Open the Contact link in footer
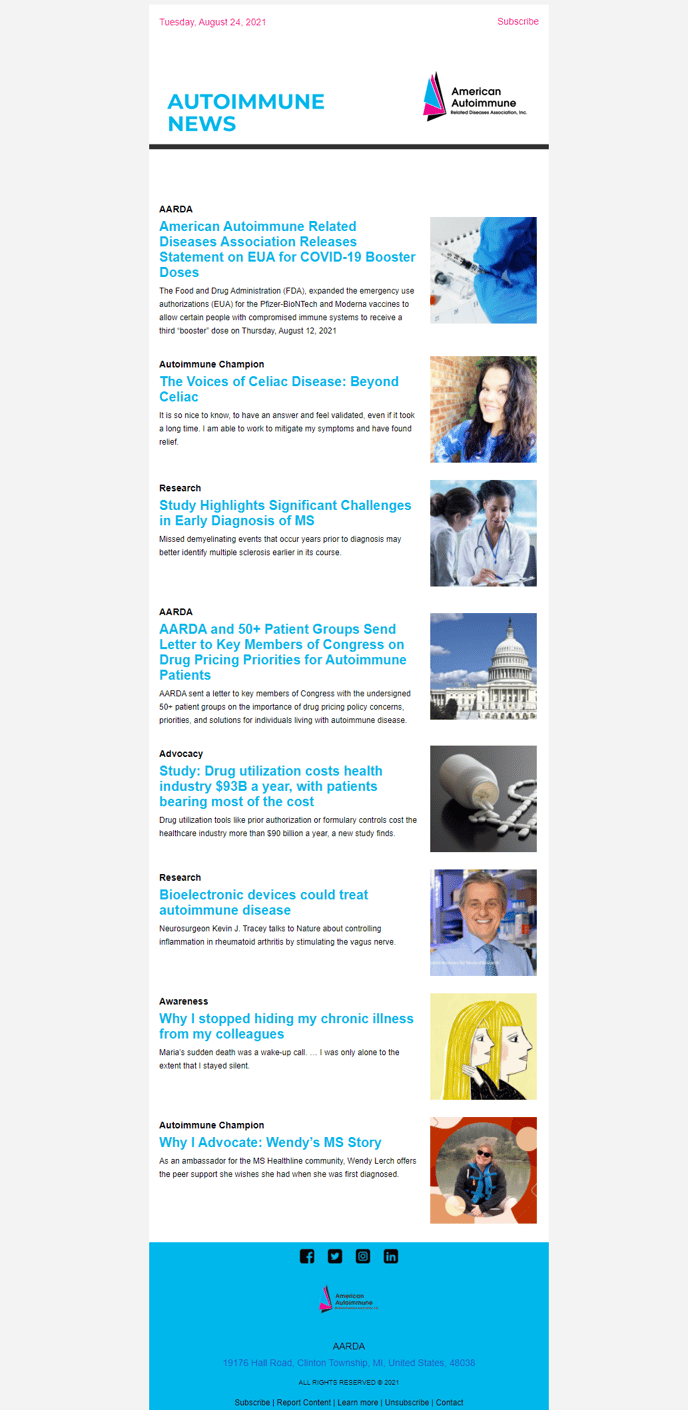Image resolution: width=688 pixels, height=1410 pixels. coord(449,1402)
